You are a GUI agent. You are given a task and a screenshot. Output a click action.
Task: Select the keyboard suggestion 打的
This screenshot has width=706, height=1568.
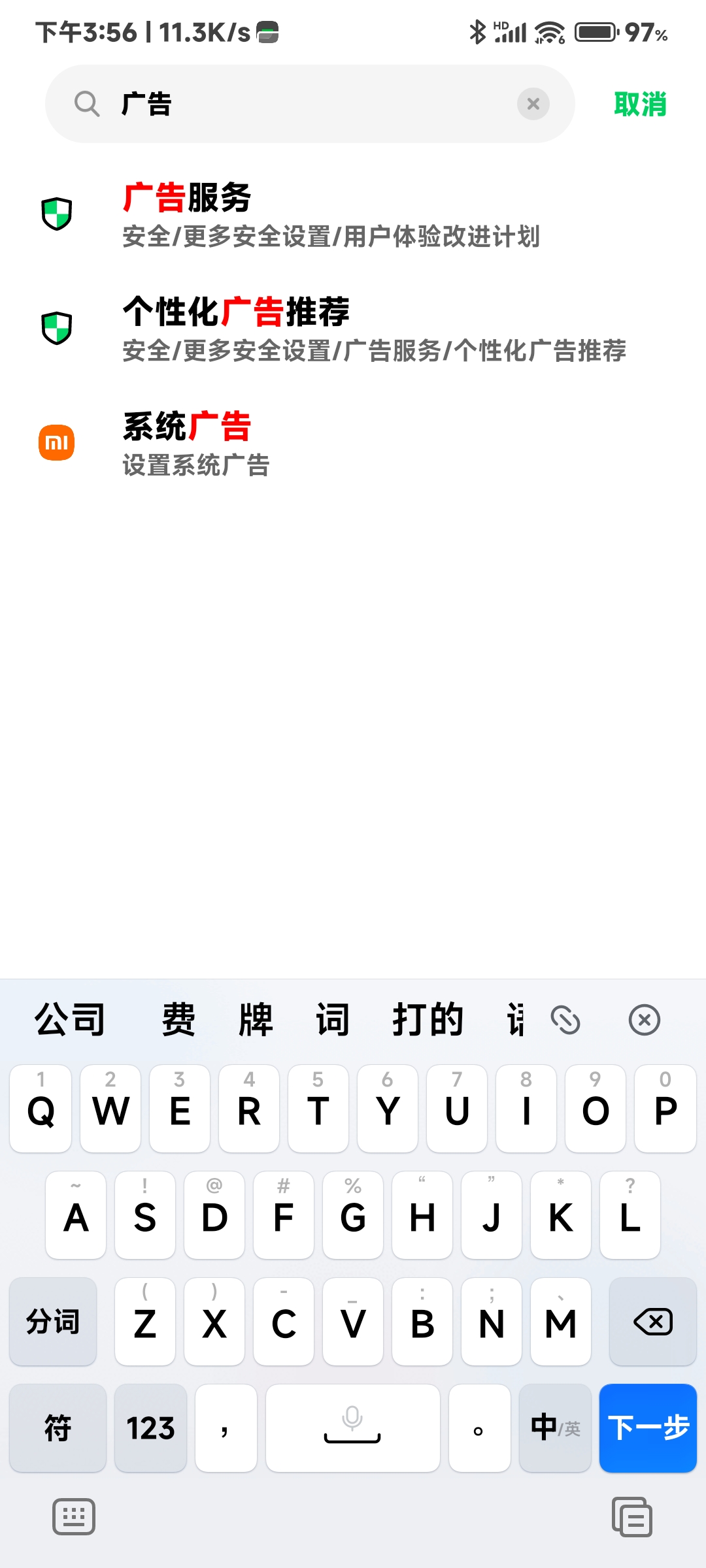point(428,1020)
